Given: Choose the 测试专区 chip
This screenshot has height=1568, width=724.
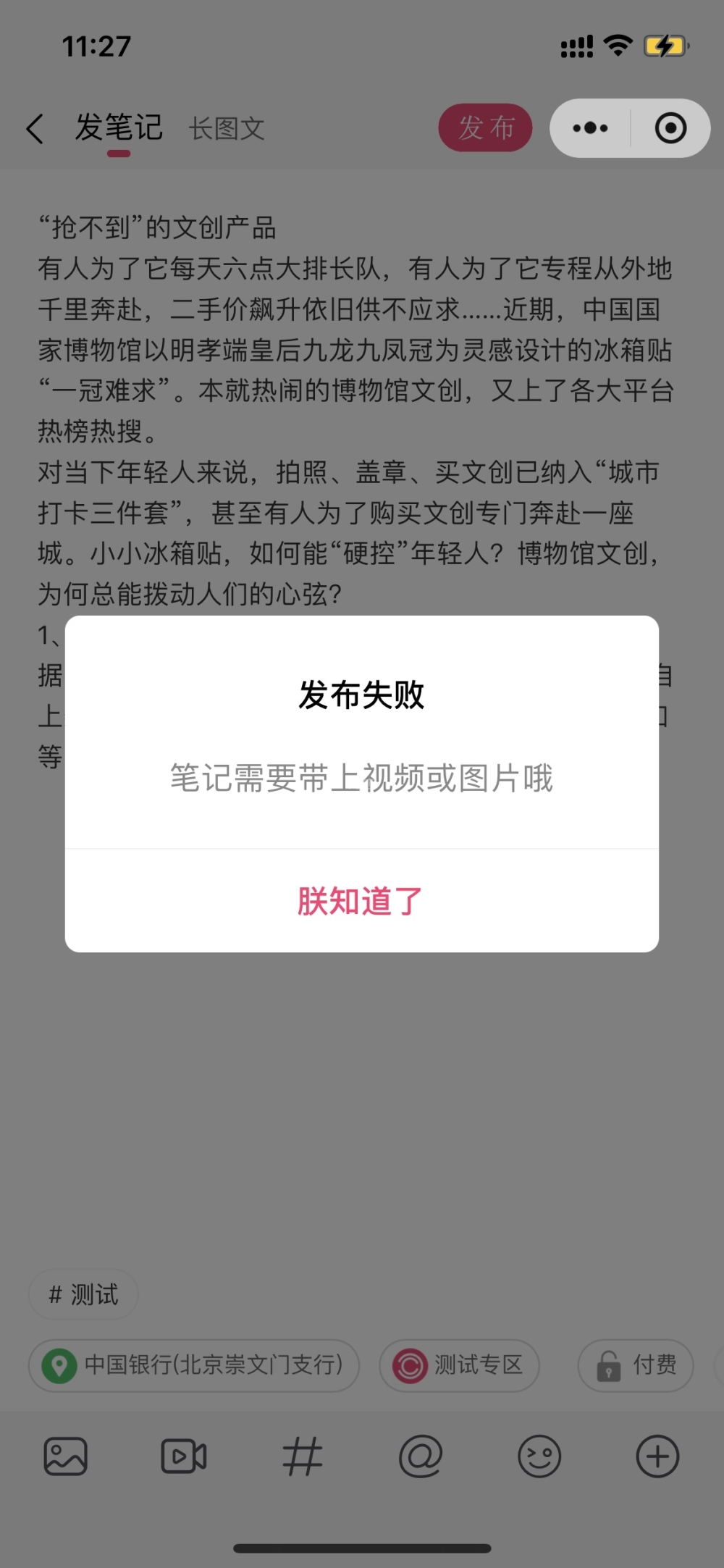Looking at the screenshot, I should [459, 1365].
